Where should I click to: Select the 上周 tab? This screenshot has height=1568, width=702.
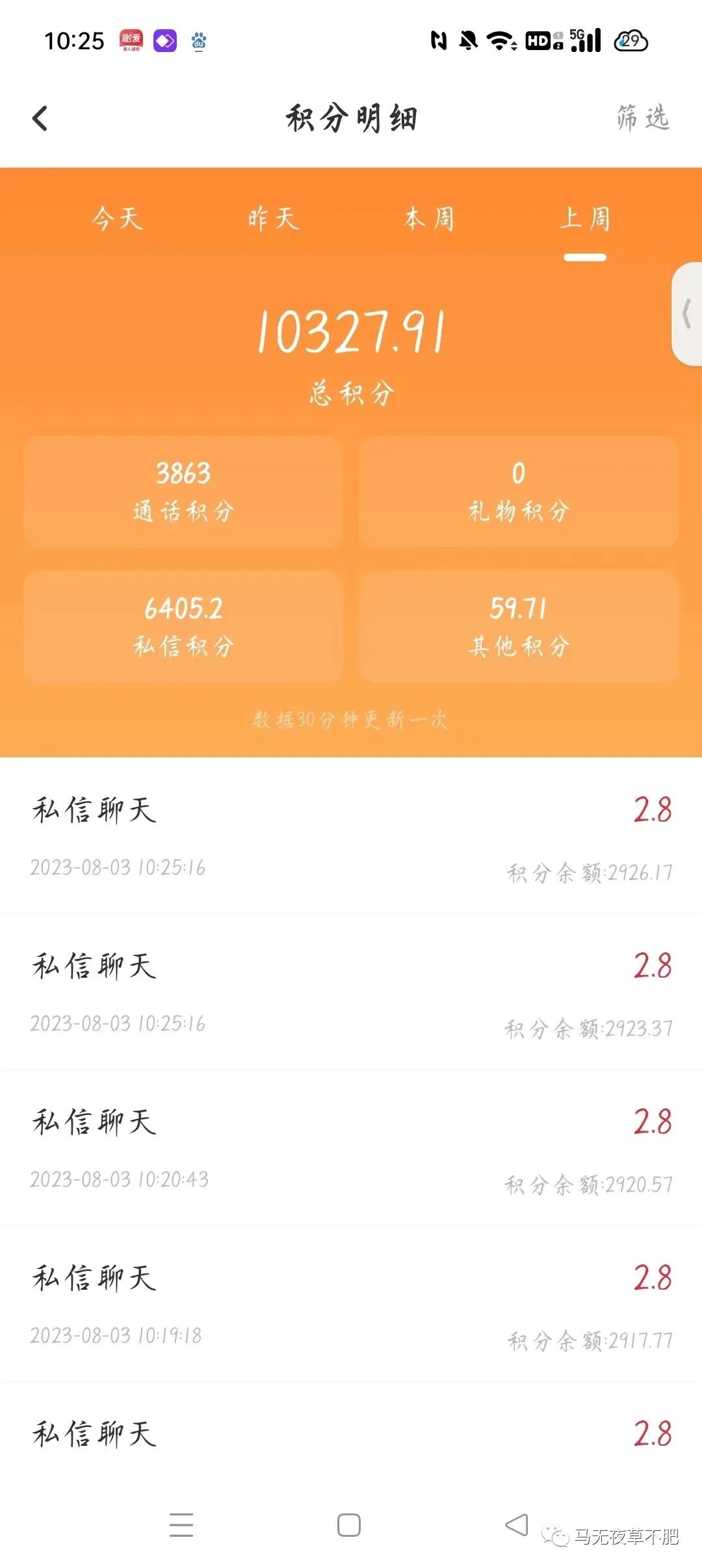pos(585,219)
